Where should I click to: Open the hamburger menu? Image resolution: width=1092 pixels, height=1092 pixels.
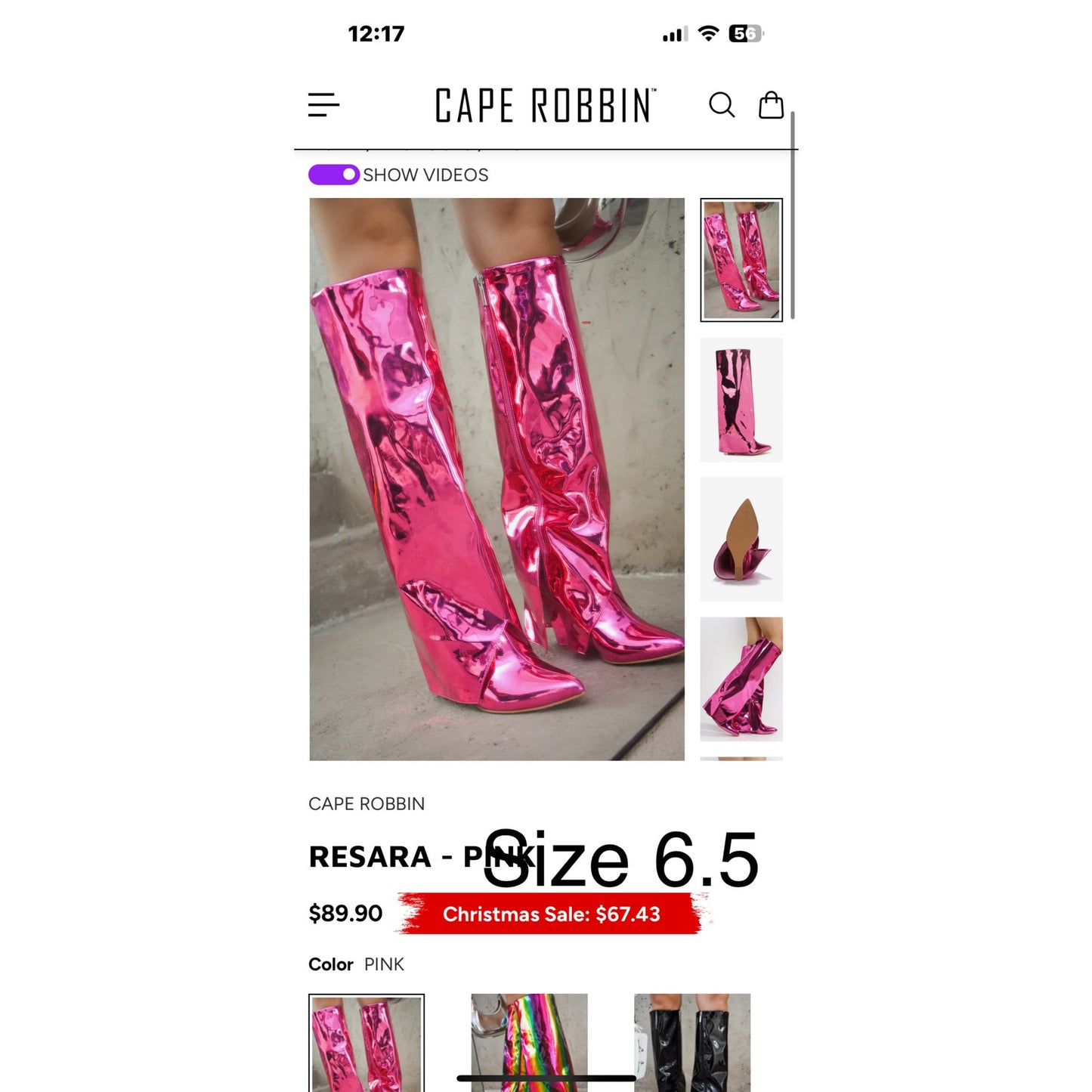pos(323,105)
